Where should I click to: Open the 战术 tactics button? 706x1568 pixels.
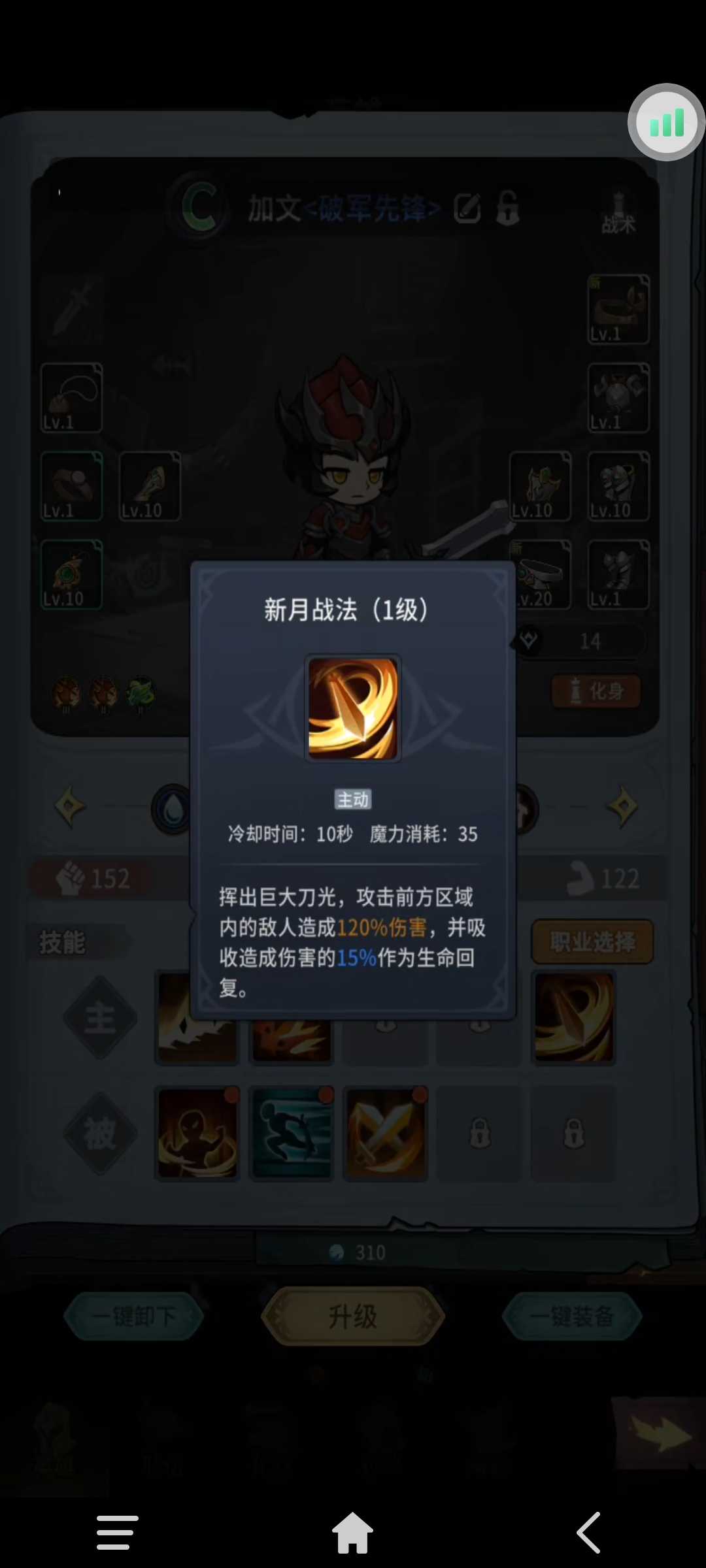click(618, 213)
